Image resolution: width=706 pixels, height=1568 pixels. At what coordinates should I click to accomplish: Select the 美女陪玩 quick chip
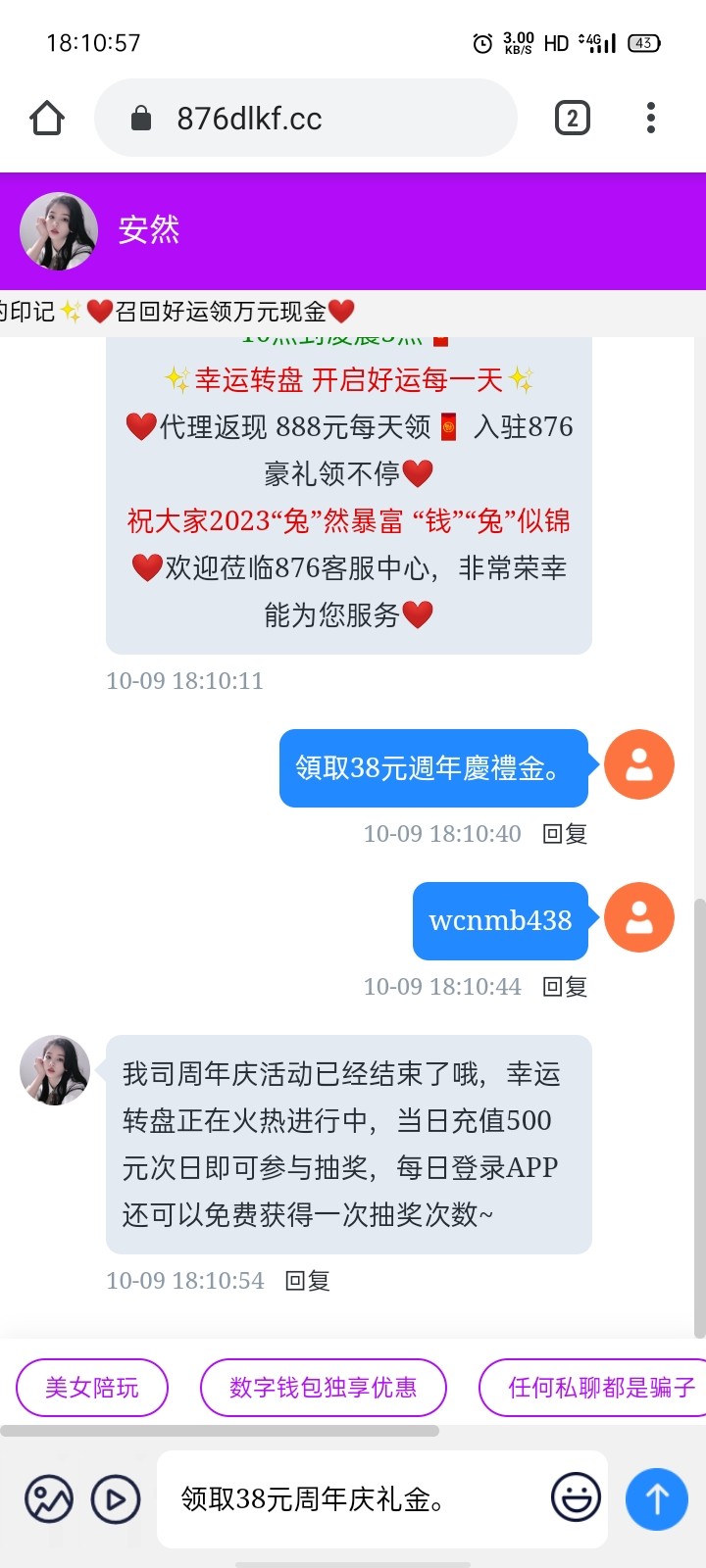(x=92, y=1388)
